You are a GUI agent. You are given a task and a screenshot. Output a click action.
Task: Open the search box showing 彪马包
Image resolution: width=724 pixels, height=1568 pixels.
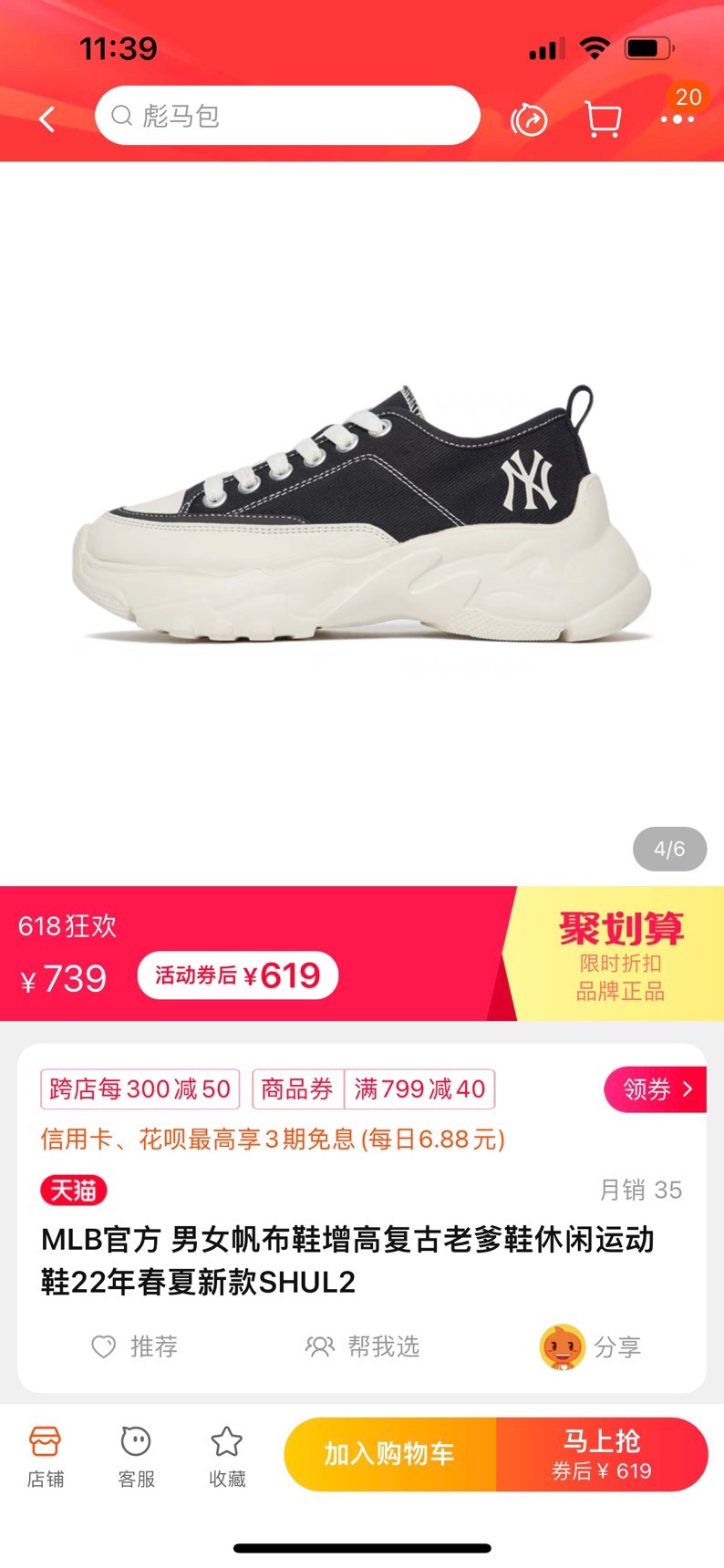tap(287, 116)
